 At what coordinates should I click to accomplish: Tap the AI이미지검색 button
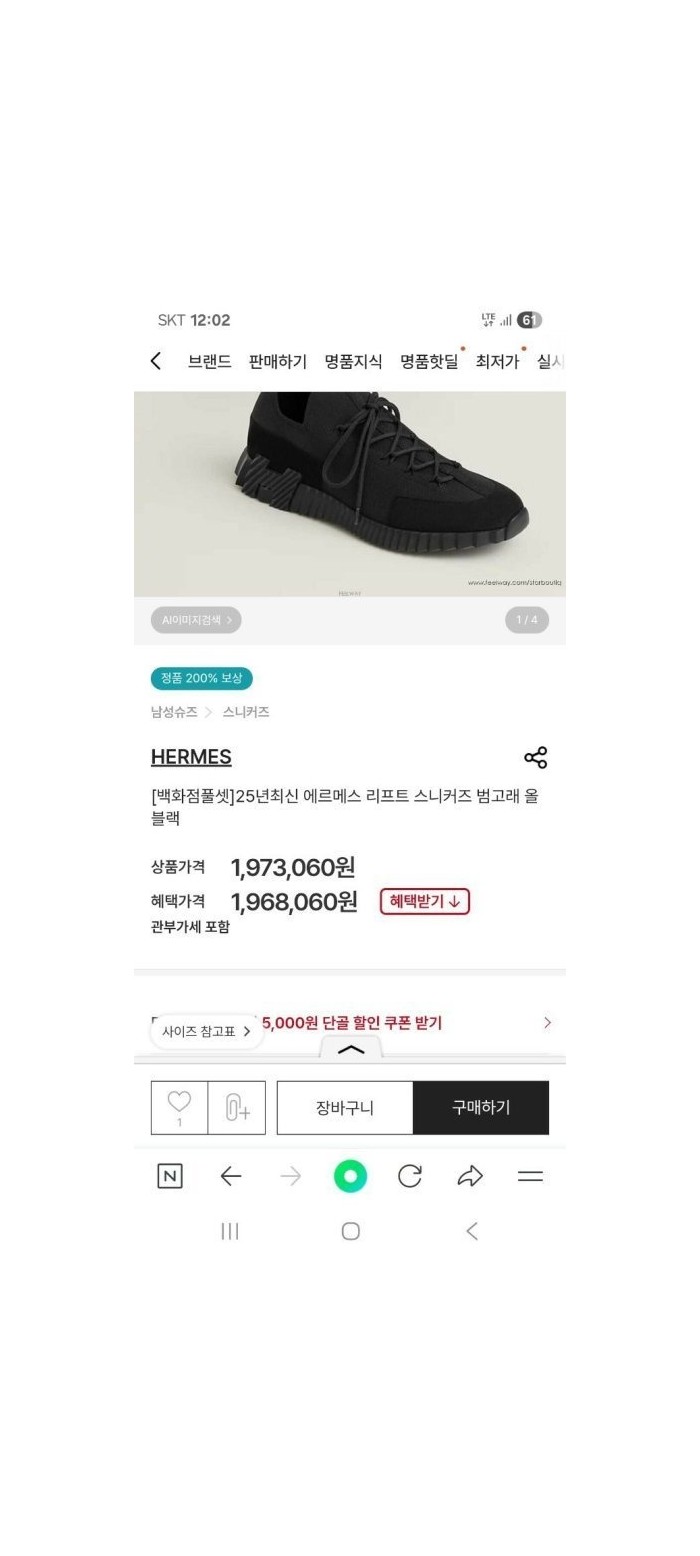(196, 620)
